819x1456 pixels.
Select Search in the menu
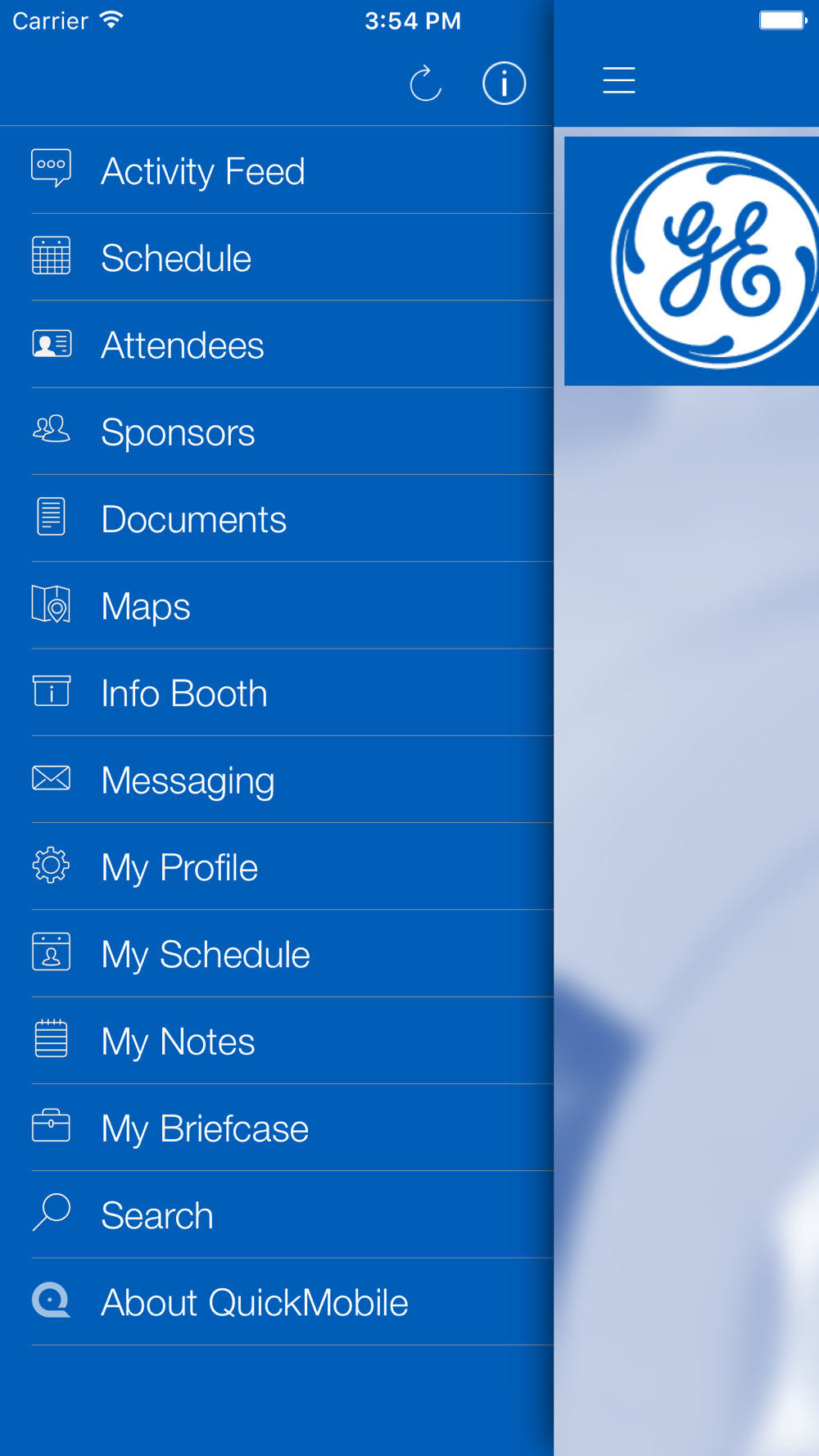click(x=277, y=1214)
